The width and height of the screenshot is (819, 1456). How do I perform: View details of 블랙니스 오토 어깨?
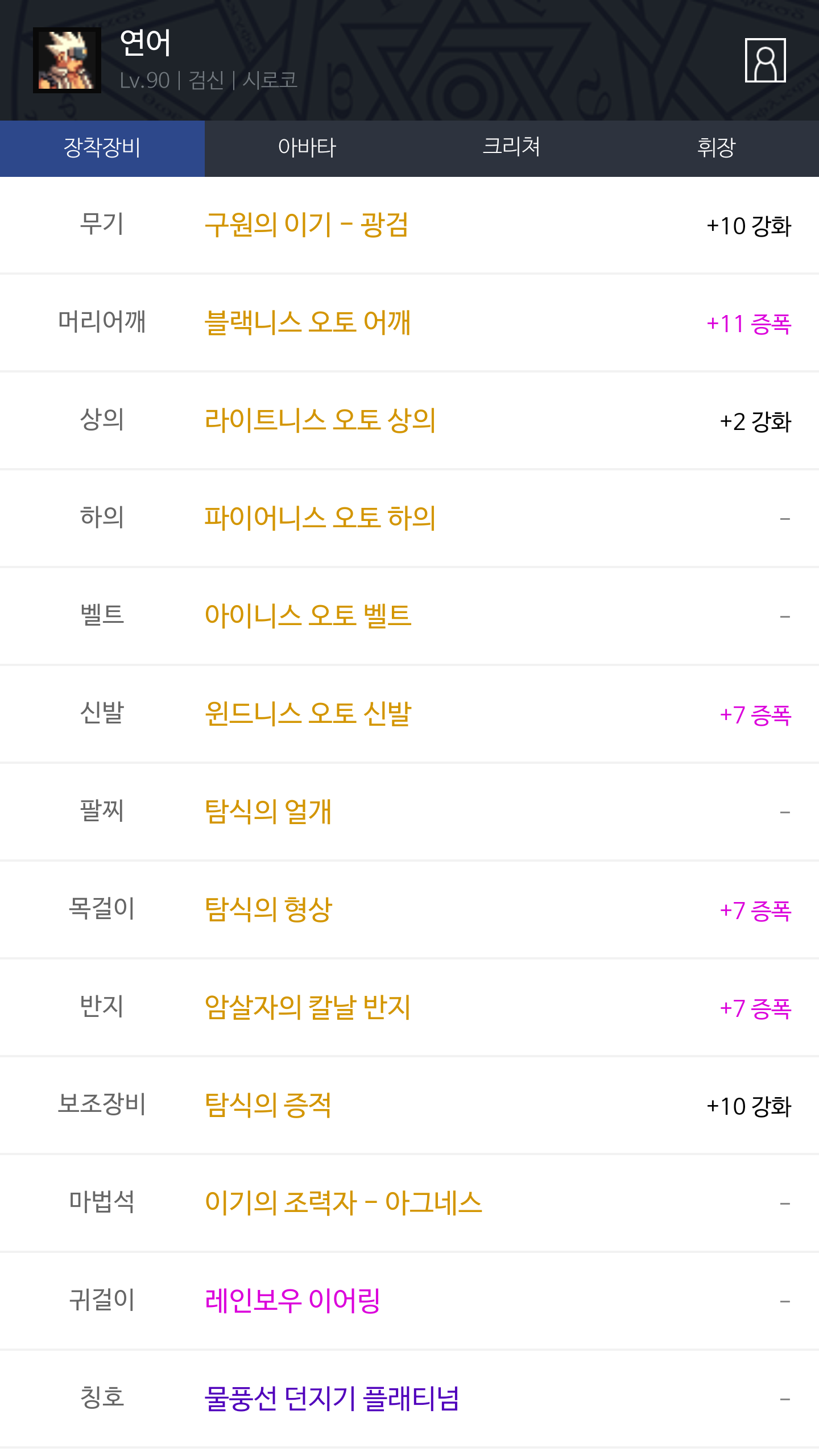click(x=308, y=323)
